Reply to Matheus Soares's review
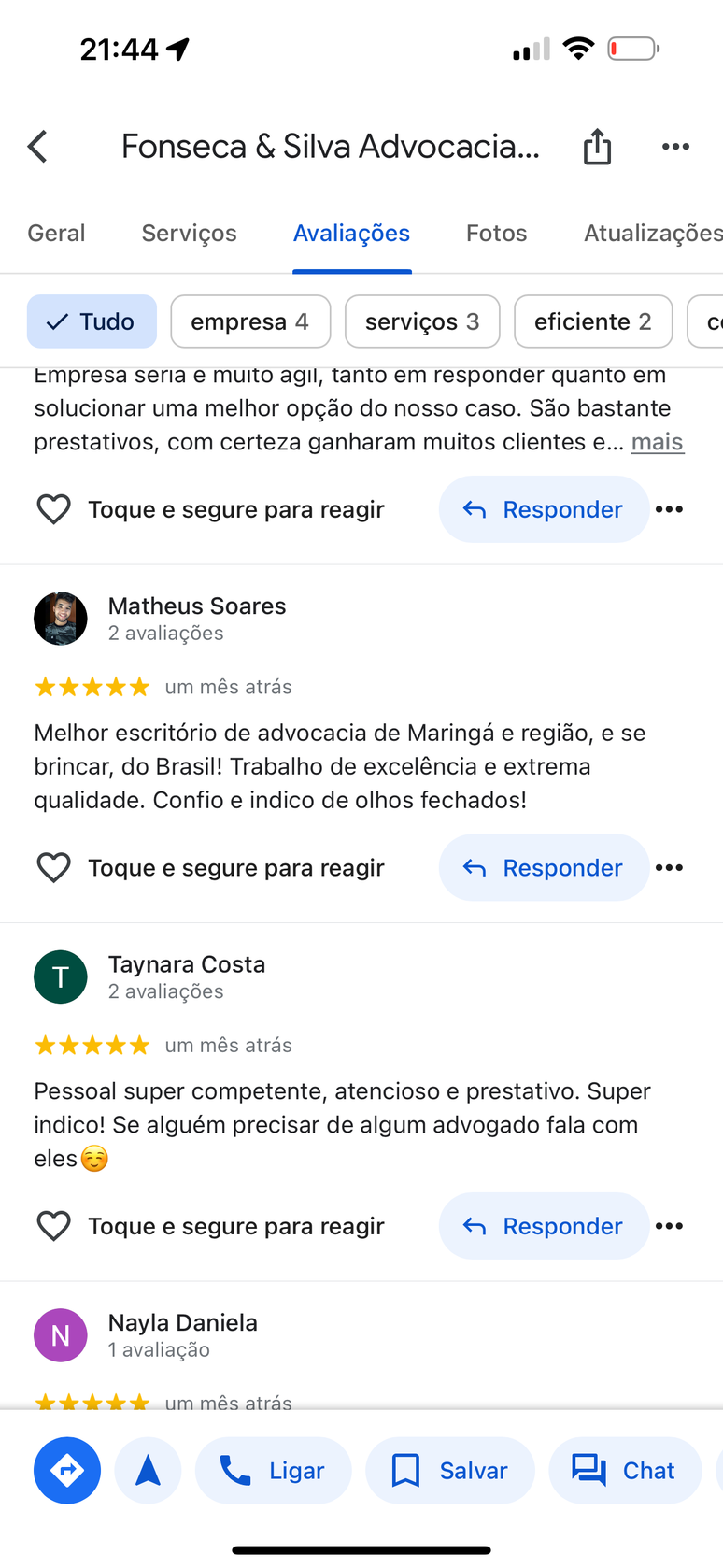723x1568 pixels. tap(544, 867)
